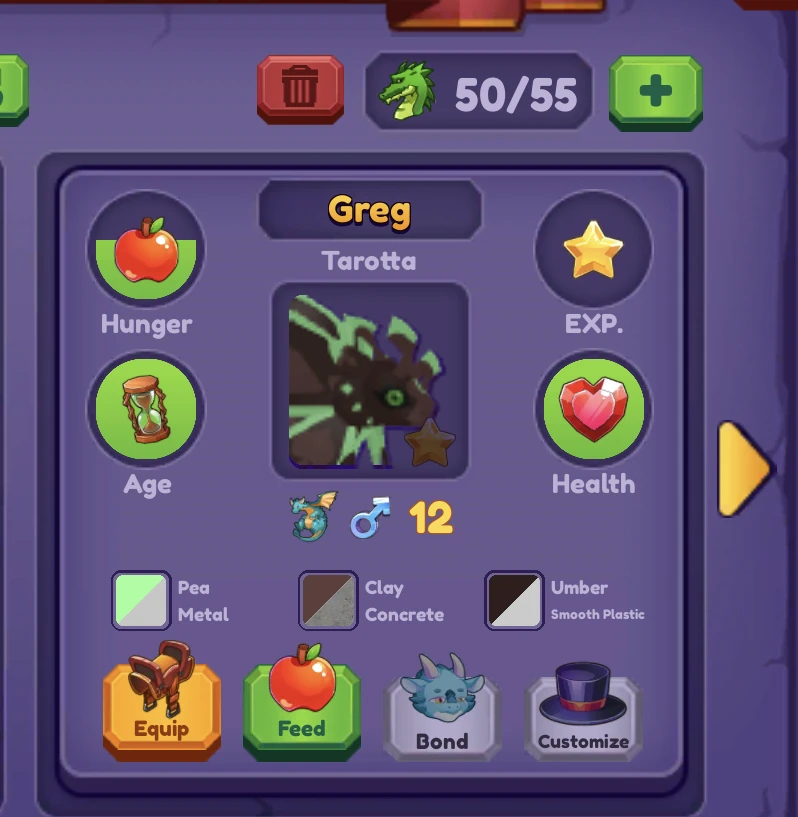Select the Umber Smooth Plastic swatch
798x817 pixels.
(x=514, y=600)
